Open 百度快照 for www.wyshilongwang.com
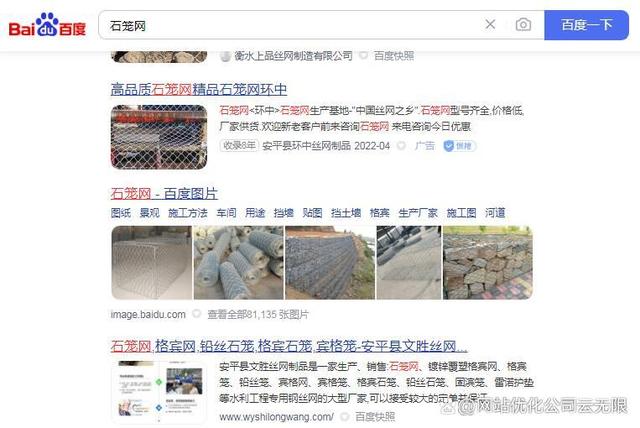Image resolution: width=640 pixels, height=428 pixels. click(375, 417)
